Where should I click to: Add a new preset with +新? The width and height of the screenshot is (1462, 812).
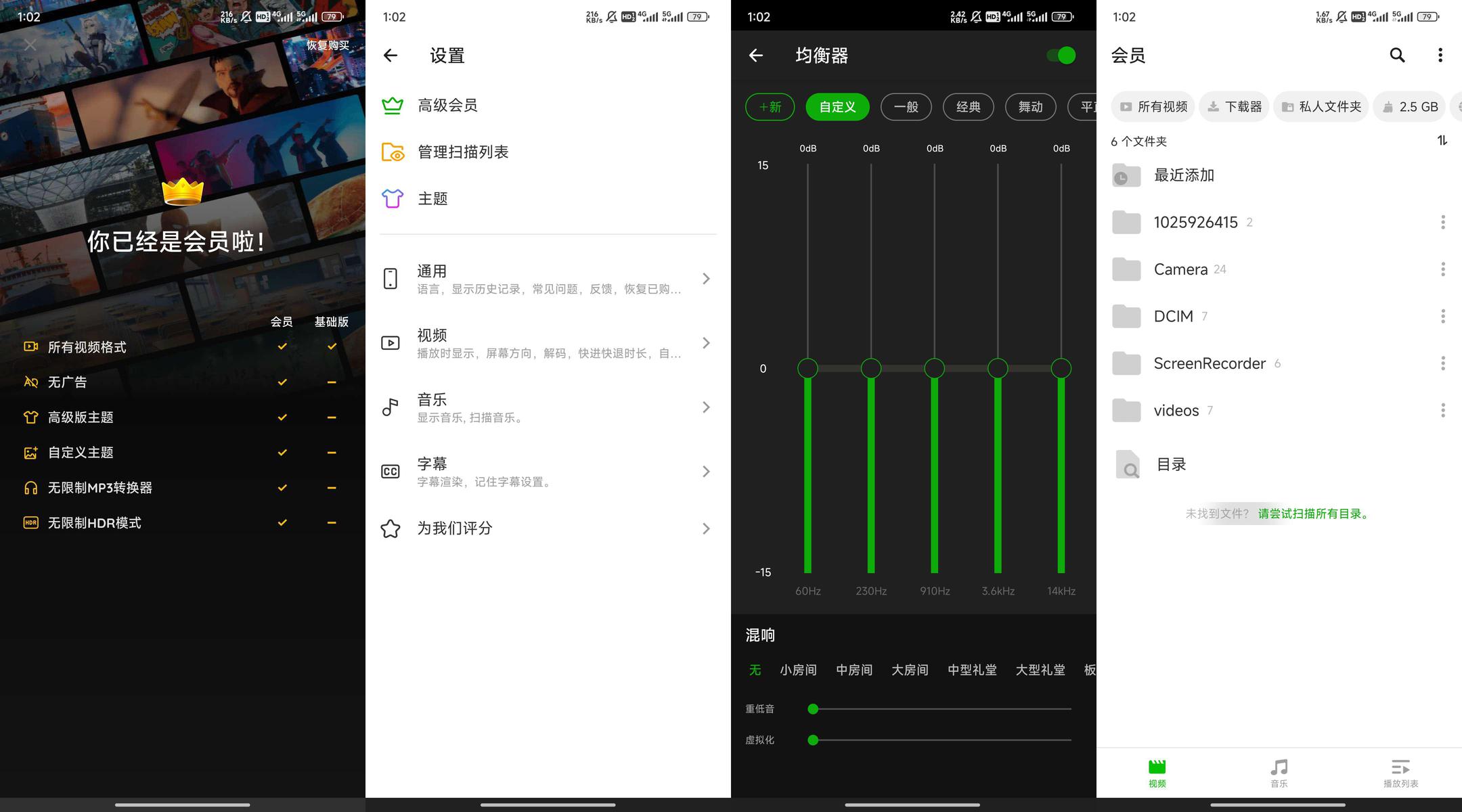(770, 107)
